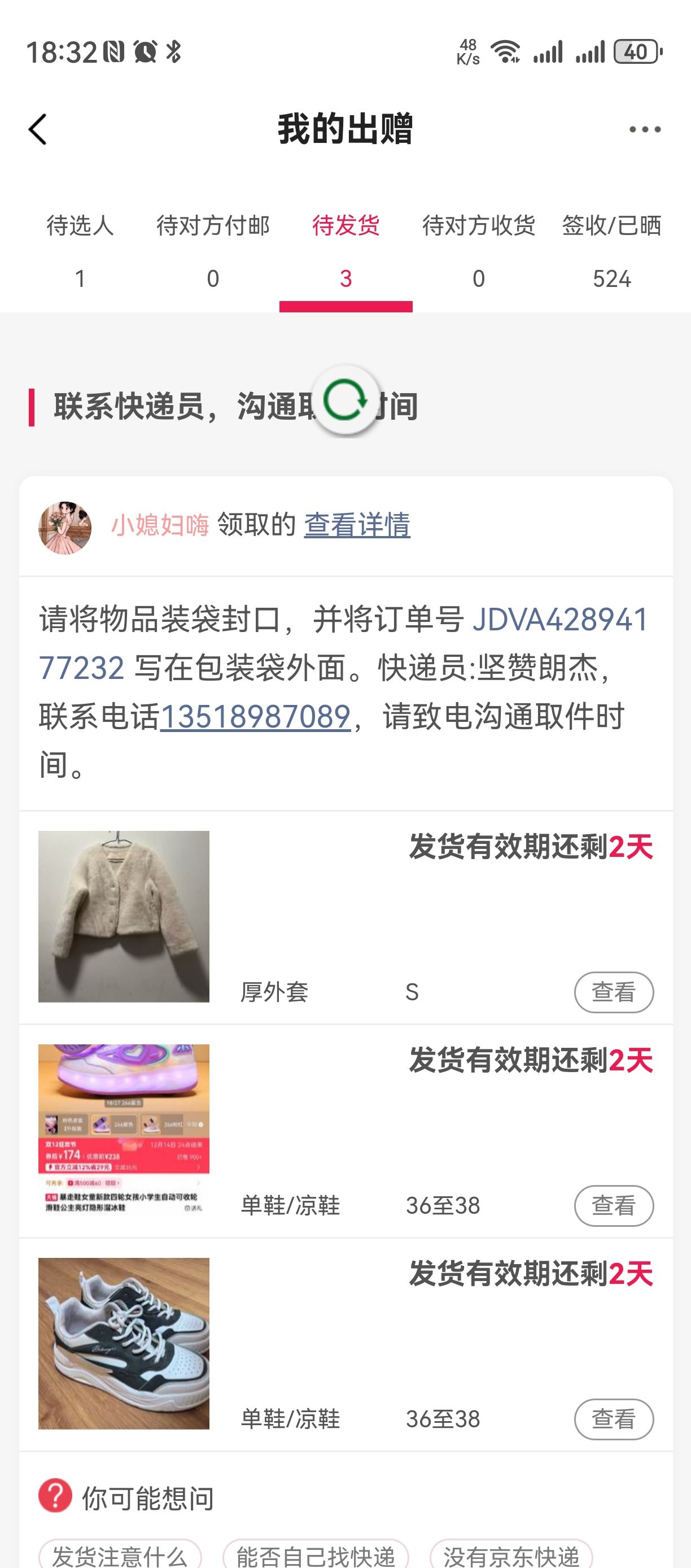
Task: Switch to the 待对方付邮 tab
Action: click(x=213, y=250)
